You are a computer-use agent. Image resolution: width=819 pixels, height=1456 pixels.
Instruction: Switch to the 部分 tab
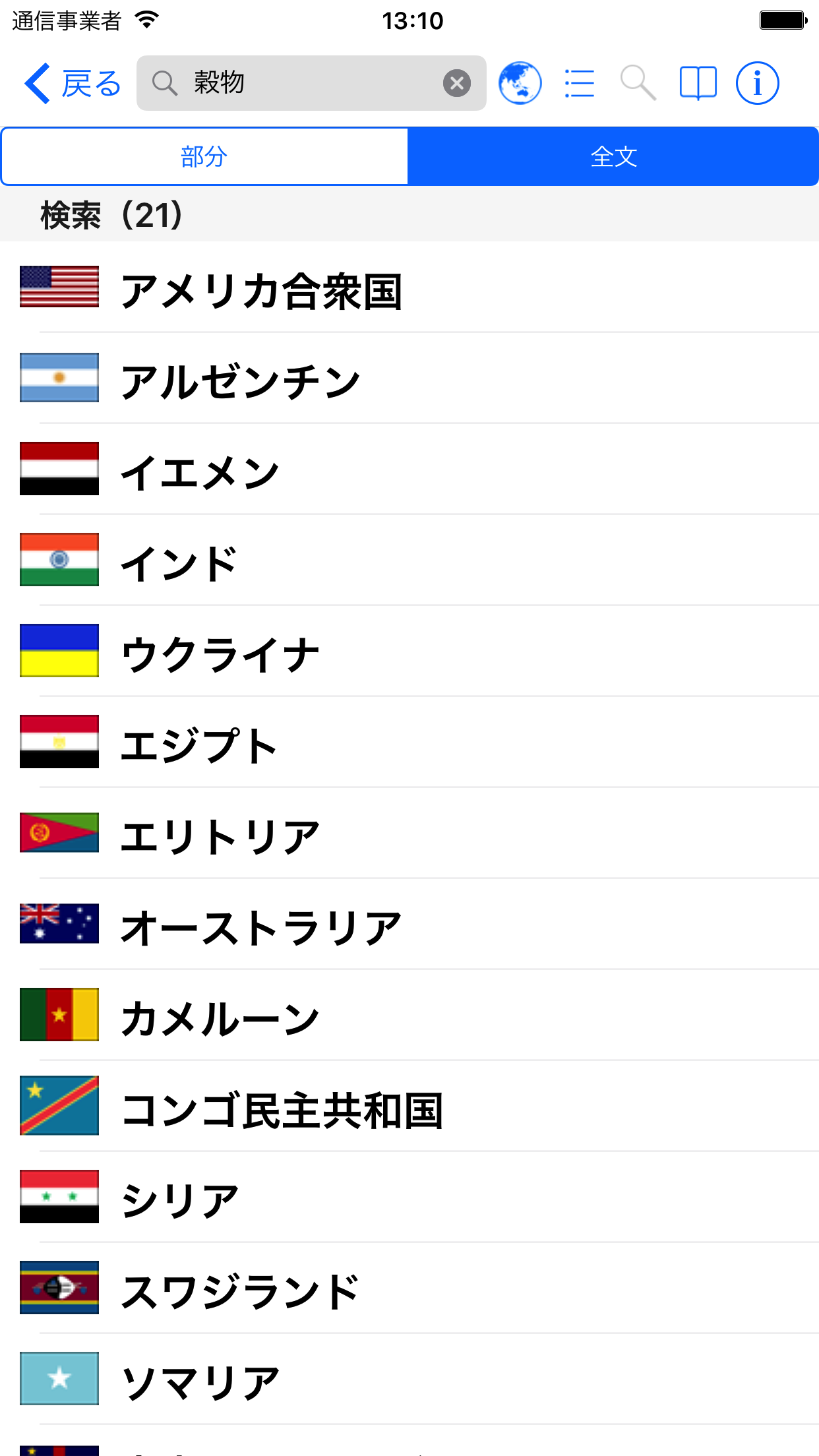(x=204, y=157)
